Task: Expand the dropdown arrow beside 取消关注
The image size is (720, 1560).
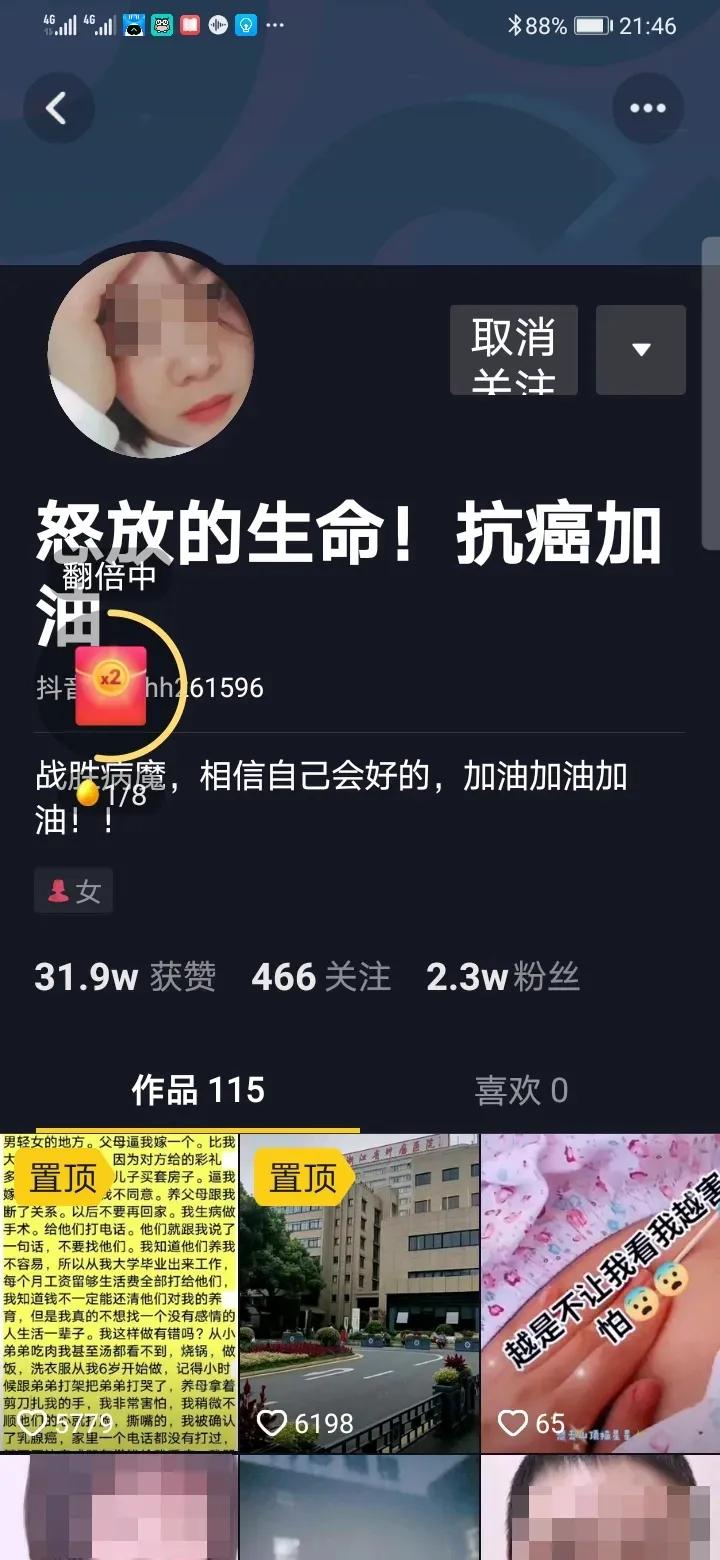Action: (641, 350)
